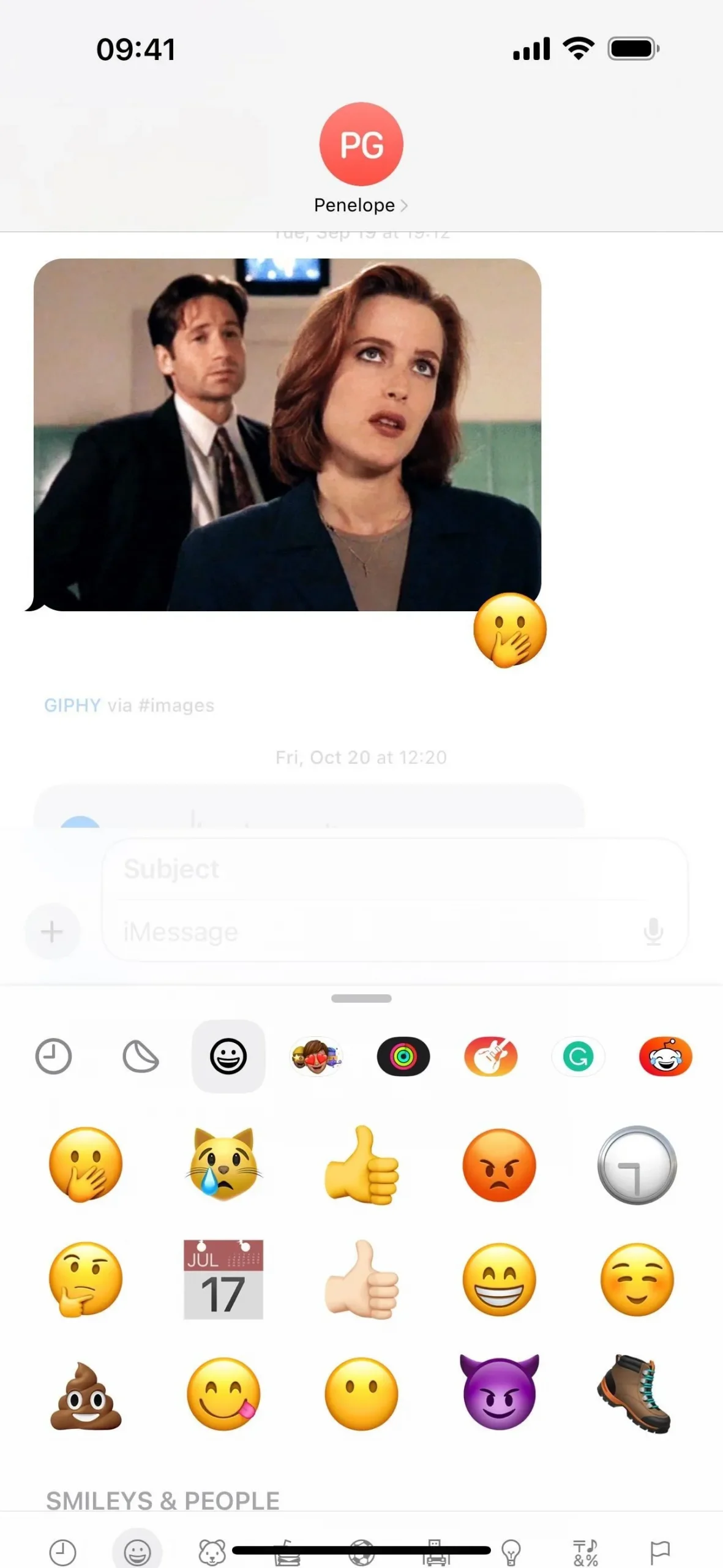Open the recent stickers clock tab
723x1568 pixels.
pos(53,1057)
